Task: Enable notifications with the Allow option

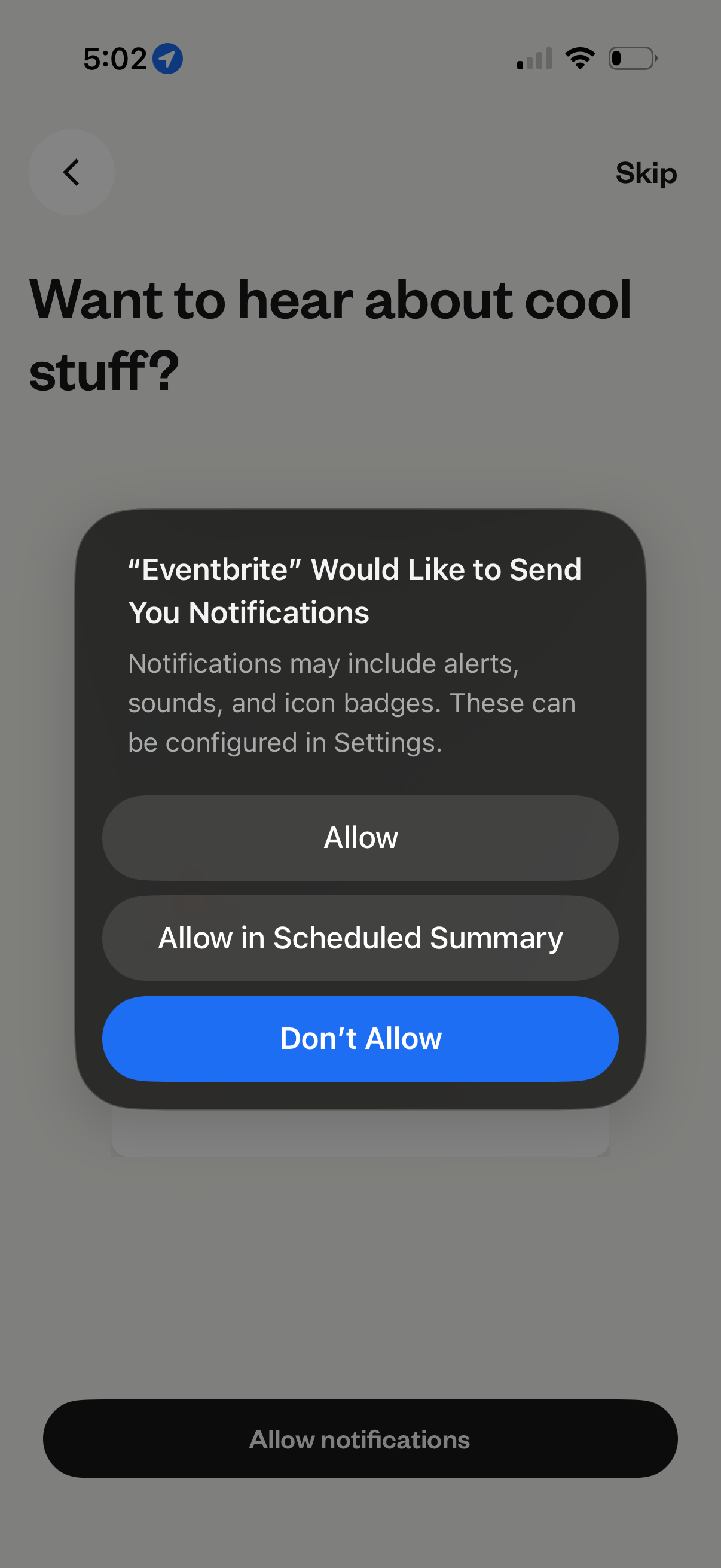Action: 360,837
